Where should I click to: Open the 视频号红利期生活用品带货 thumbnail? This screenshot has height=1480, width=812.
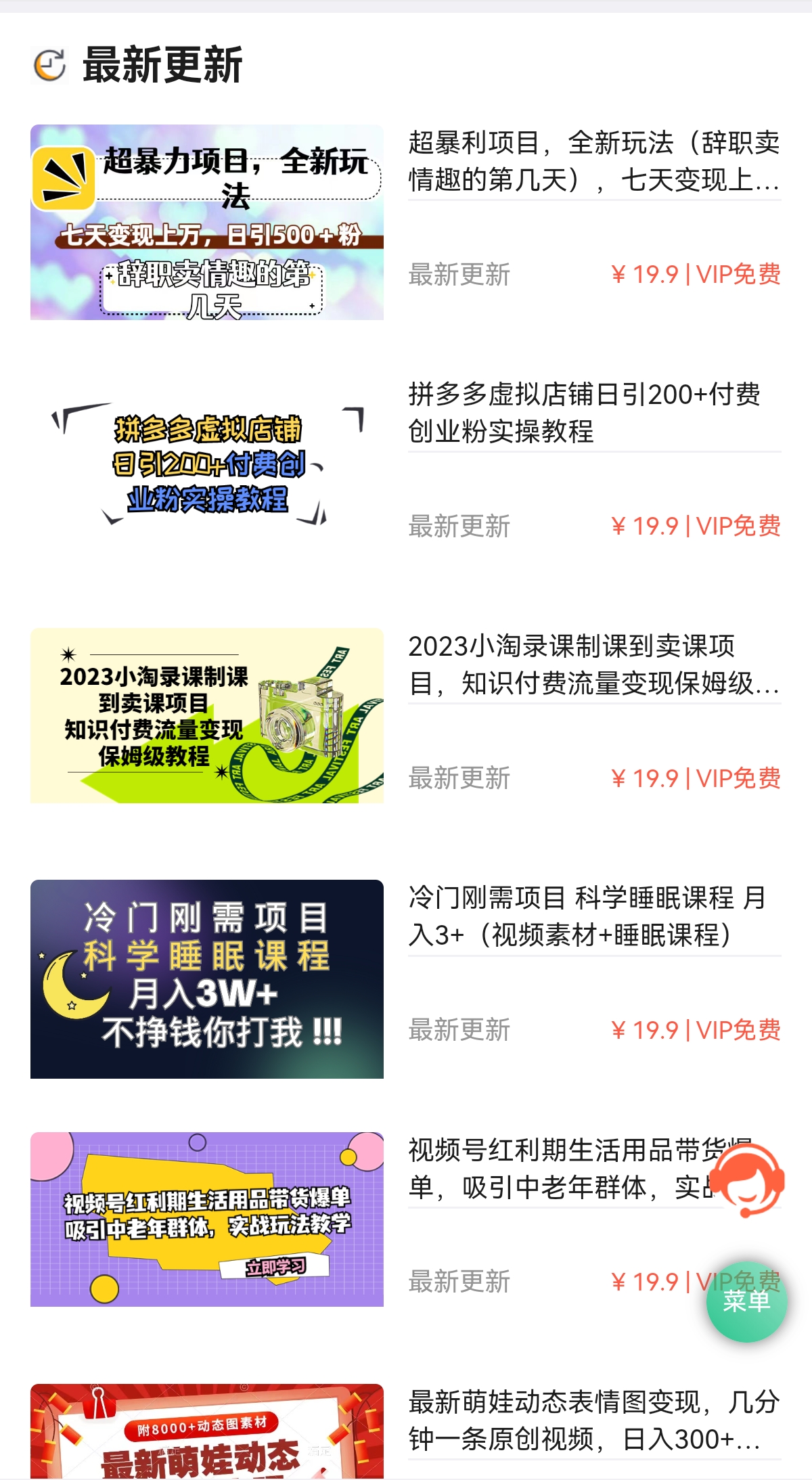coord(207,1219)
